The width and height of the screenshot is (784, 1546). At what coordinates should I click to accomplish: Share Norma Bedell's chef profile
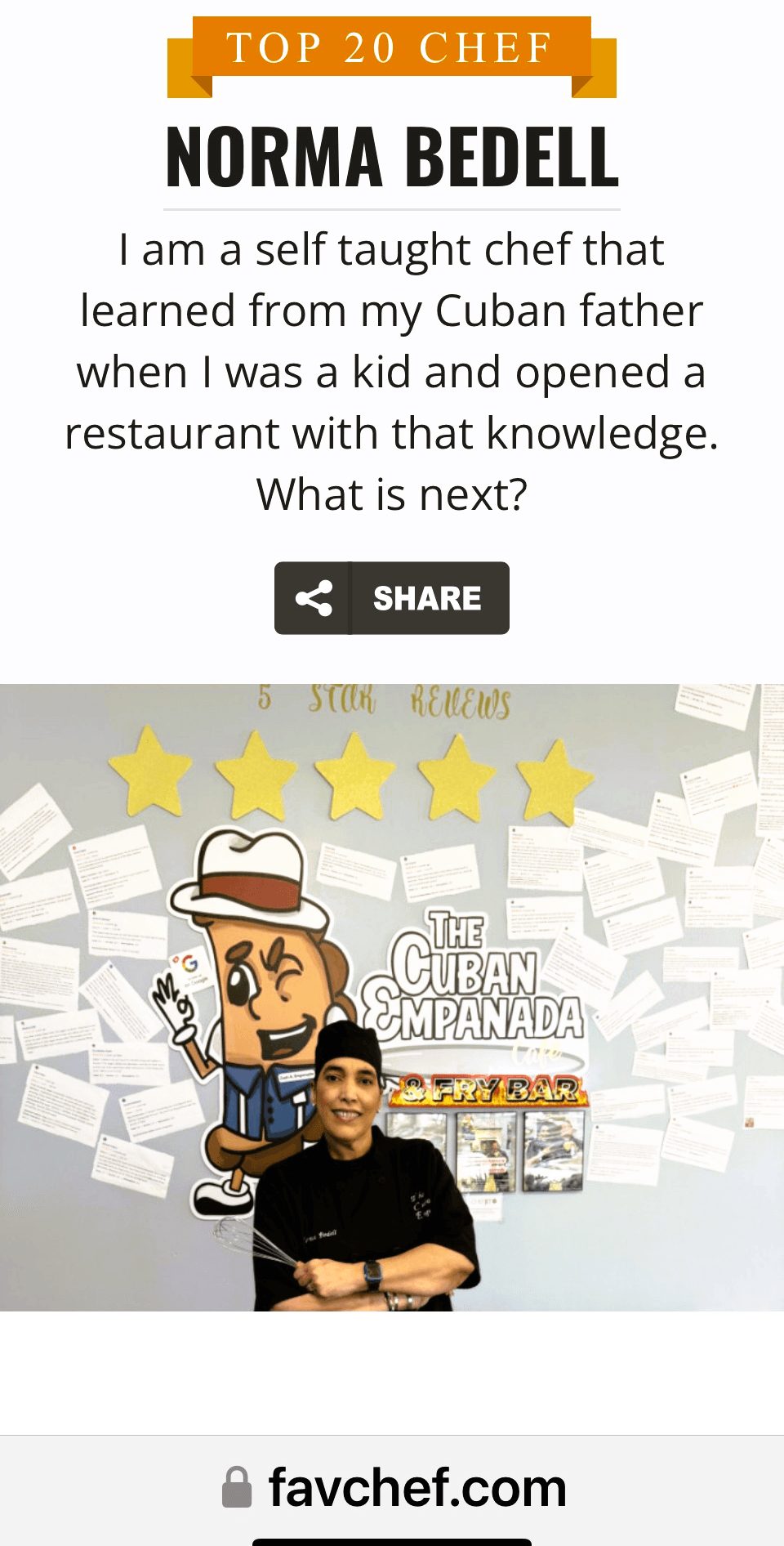[392, 597]
